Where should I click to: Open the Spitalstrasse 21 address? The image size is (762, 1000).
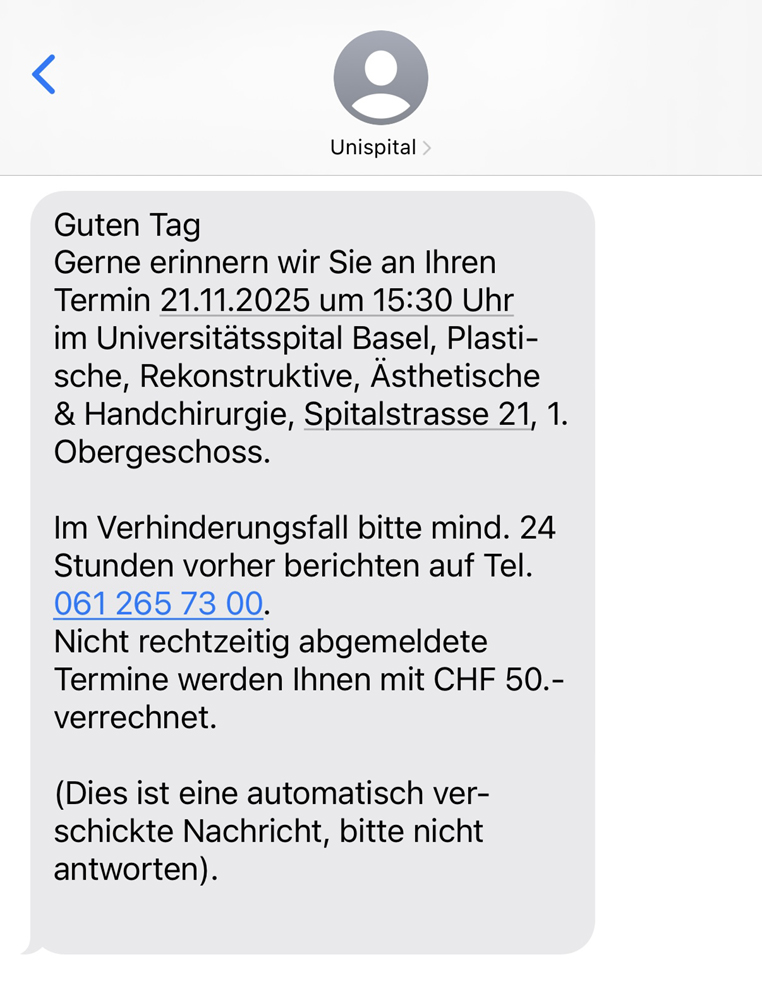[x=416, y=414]
